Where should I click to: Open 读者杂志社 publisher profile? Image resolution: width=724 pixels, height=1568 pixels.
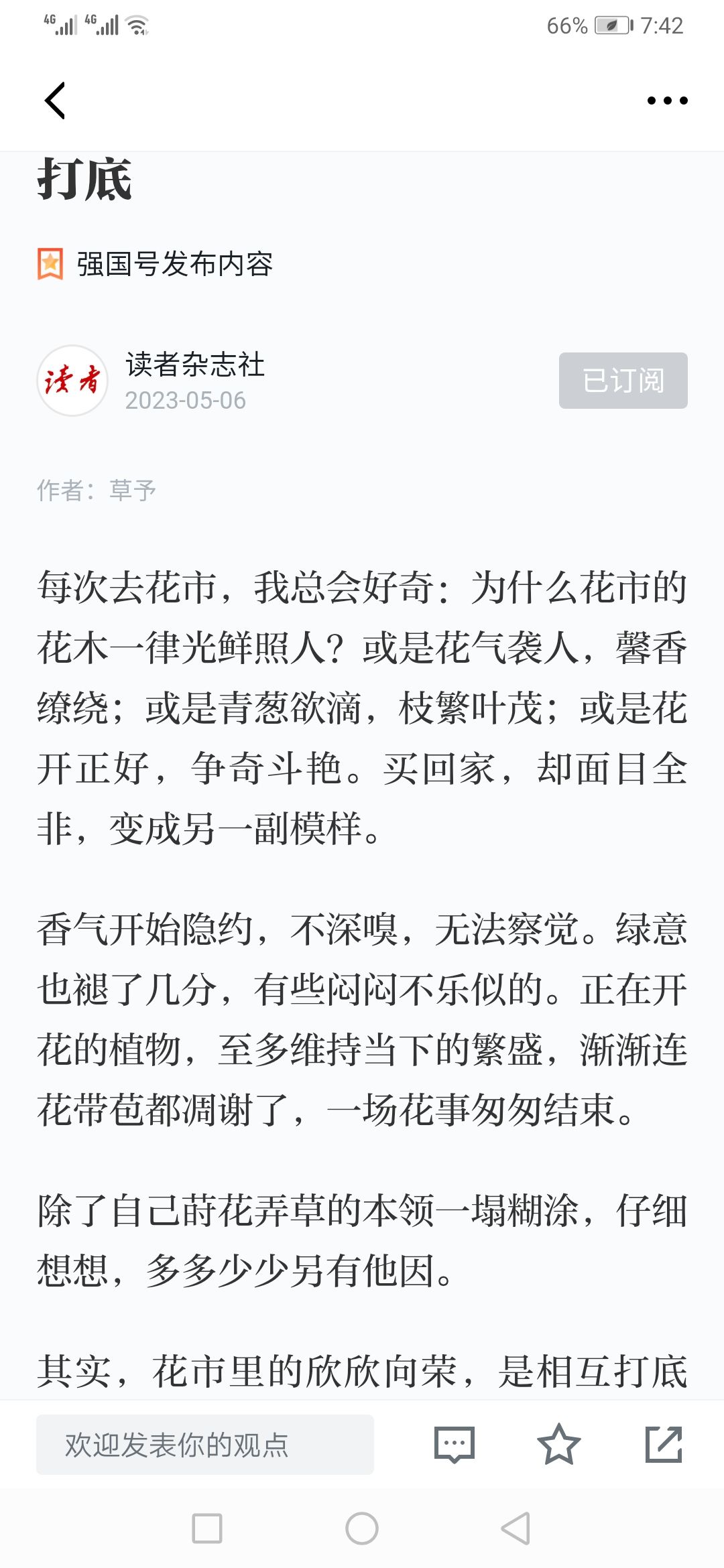coord(194,365)
